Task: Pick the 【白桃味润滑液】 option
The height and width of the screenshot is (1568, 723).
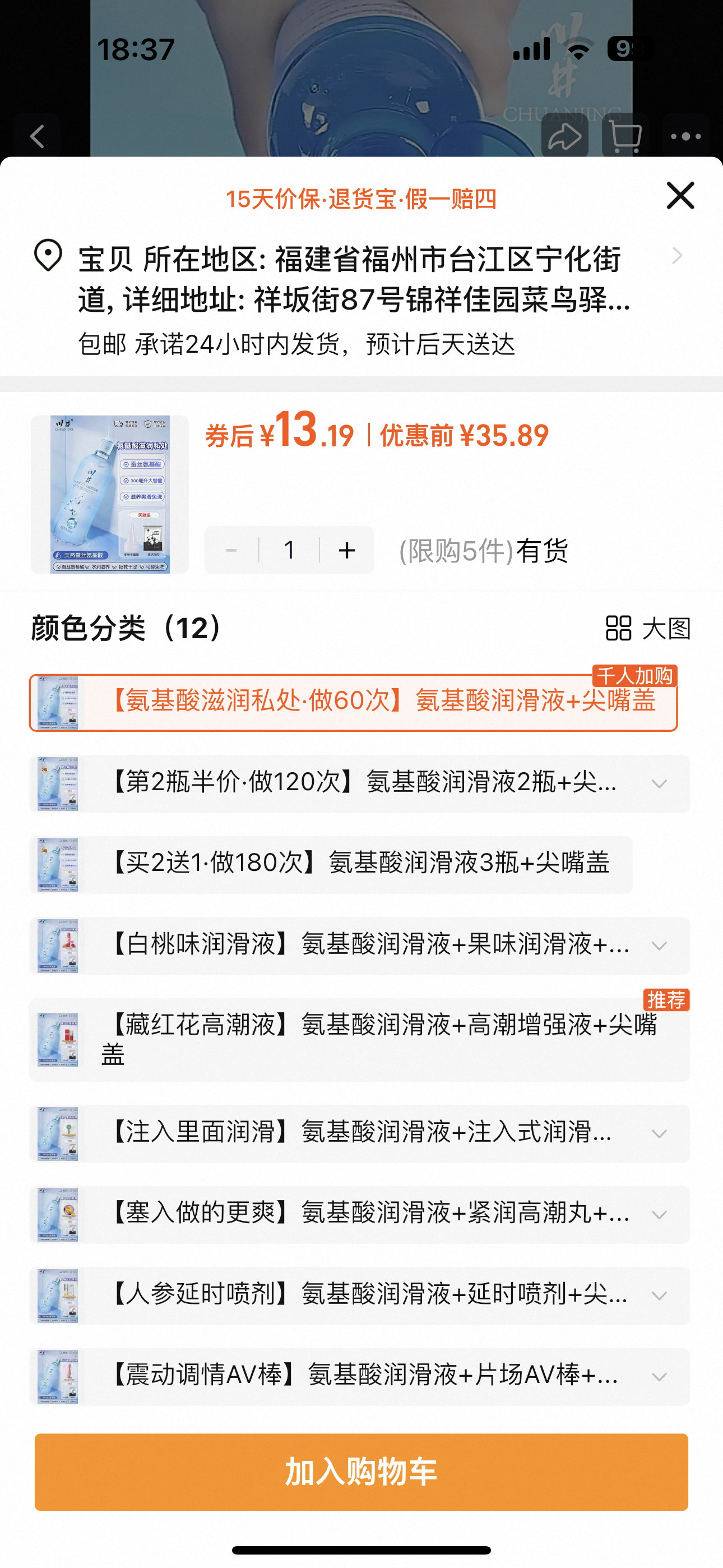Action: (x=341, y=946)
